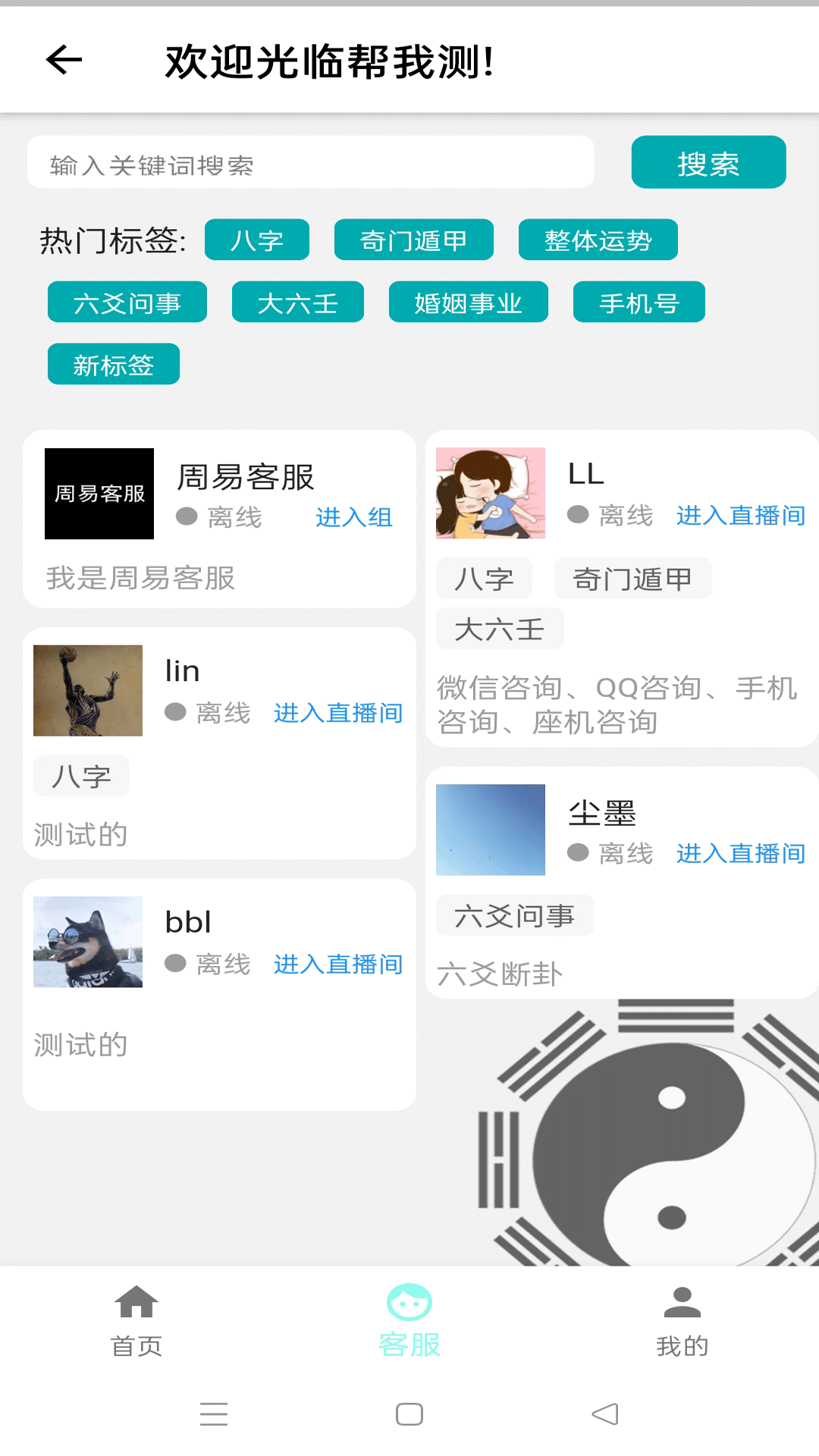Image resolution: width=819 pixels, height=1456 pixels.
Task: Open the system recent apps menu
Action: point(214,1414)
